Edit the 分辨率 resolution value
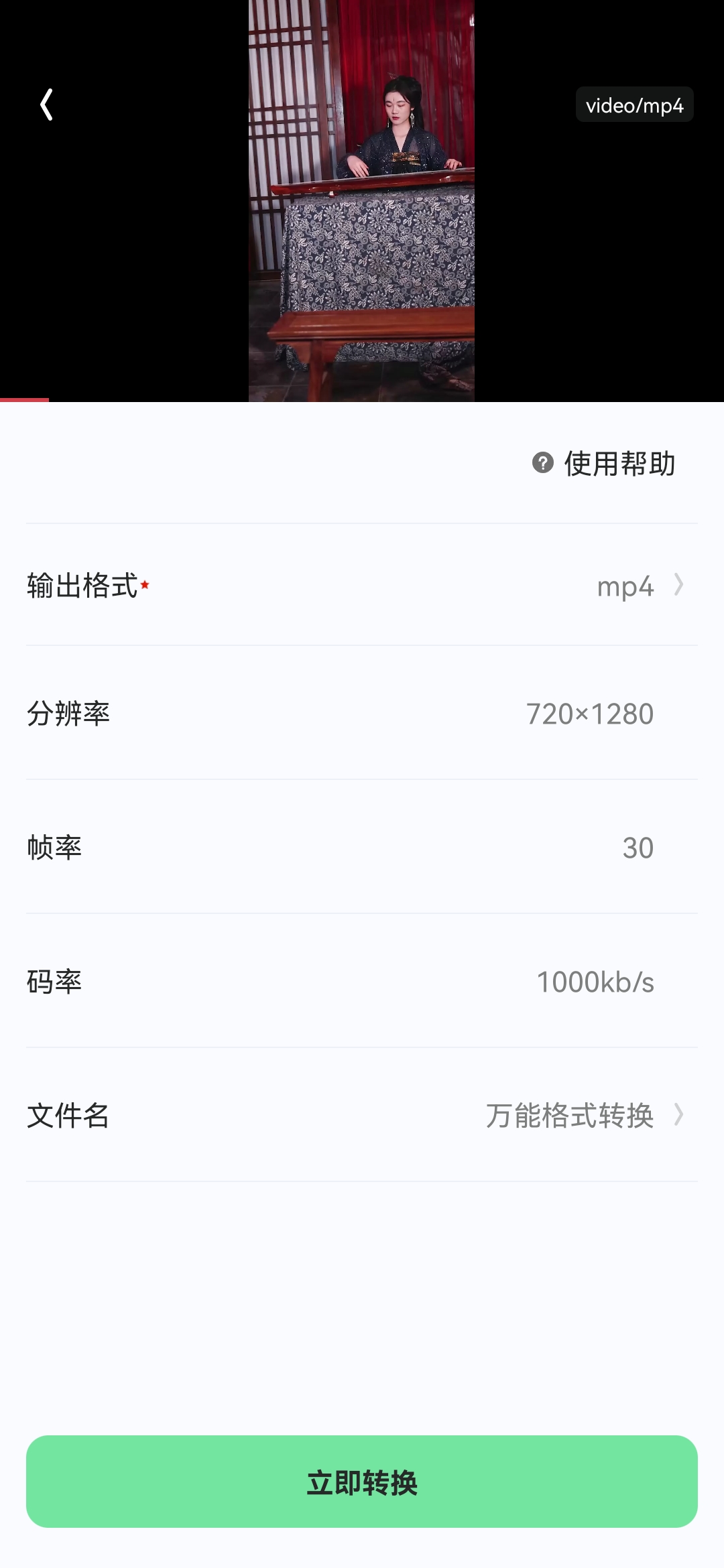724x1568 pixels. tap(589, 714)
